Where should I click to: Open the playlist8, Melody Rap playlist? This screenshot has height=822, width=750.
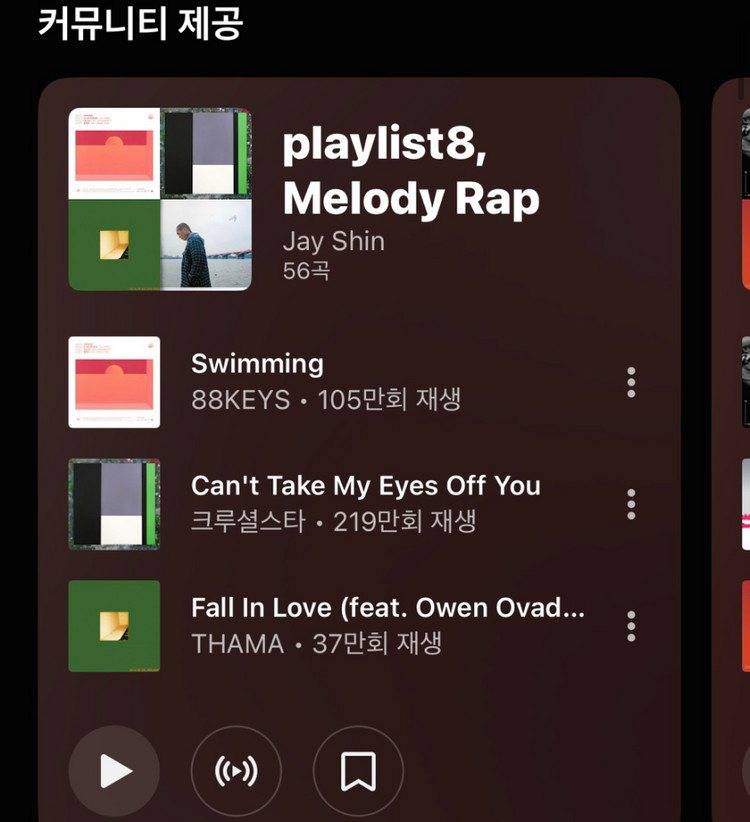click(410, 180)
